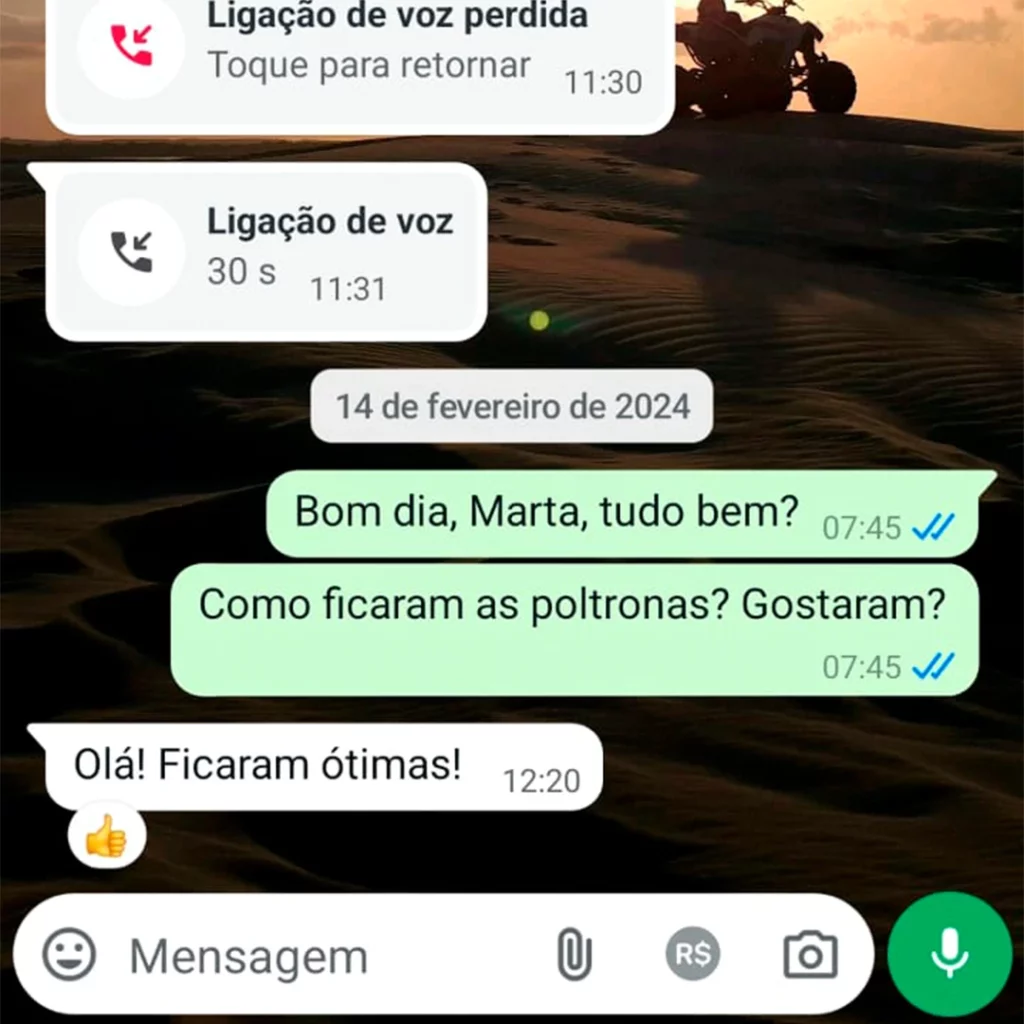This screenshot has width=1024, height=1024.
Task: Record a voice message with the microphone
Action: click(x=949, y=954)
